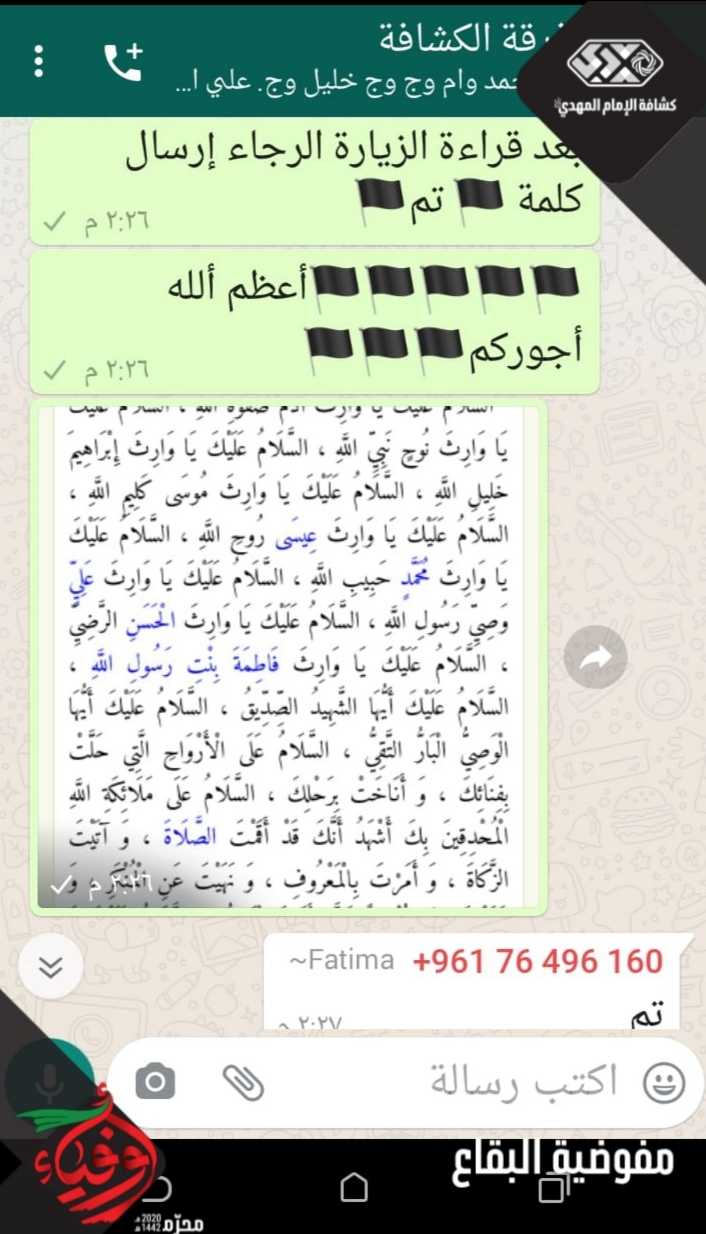Start a group call
Image resolution: width=706 pixels, height=1234 pixels.
point(125,62)
